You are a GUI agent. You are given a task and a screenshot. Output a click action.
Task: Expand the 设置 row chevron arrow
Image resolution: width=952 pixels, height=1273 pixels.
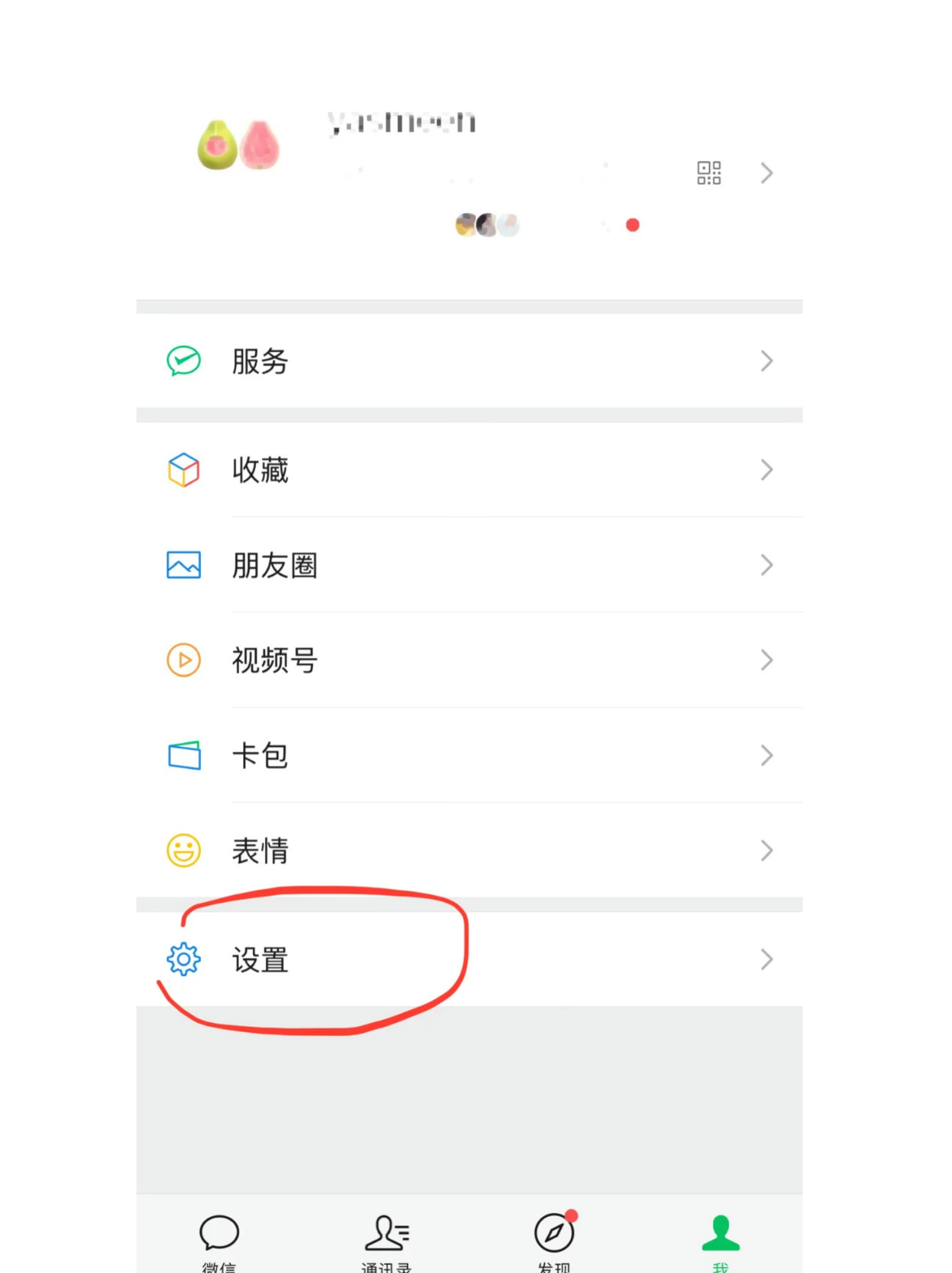pyautogui.click(x=767, y=959)
